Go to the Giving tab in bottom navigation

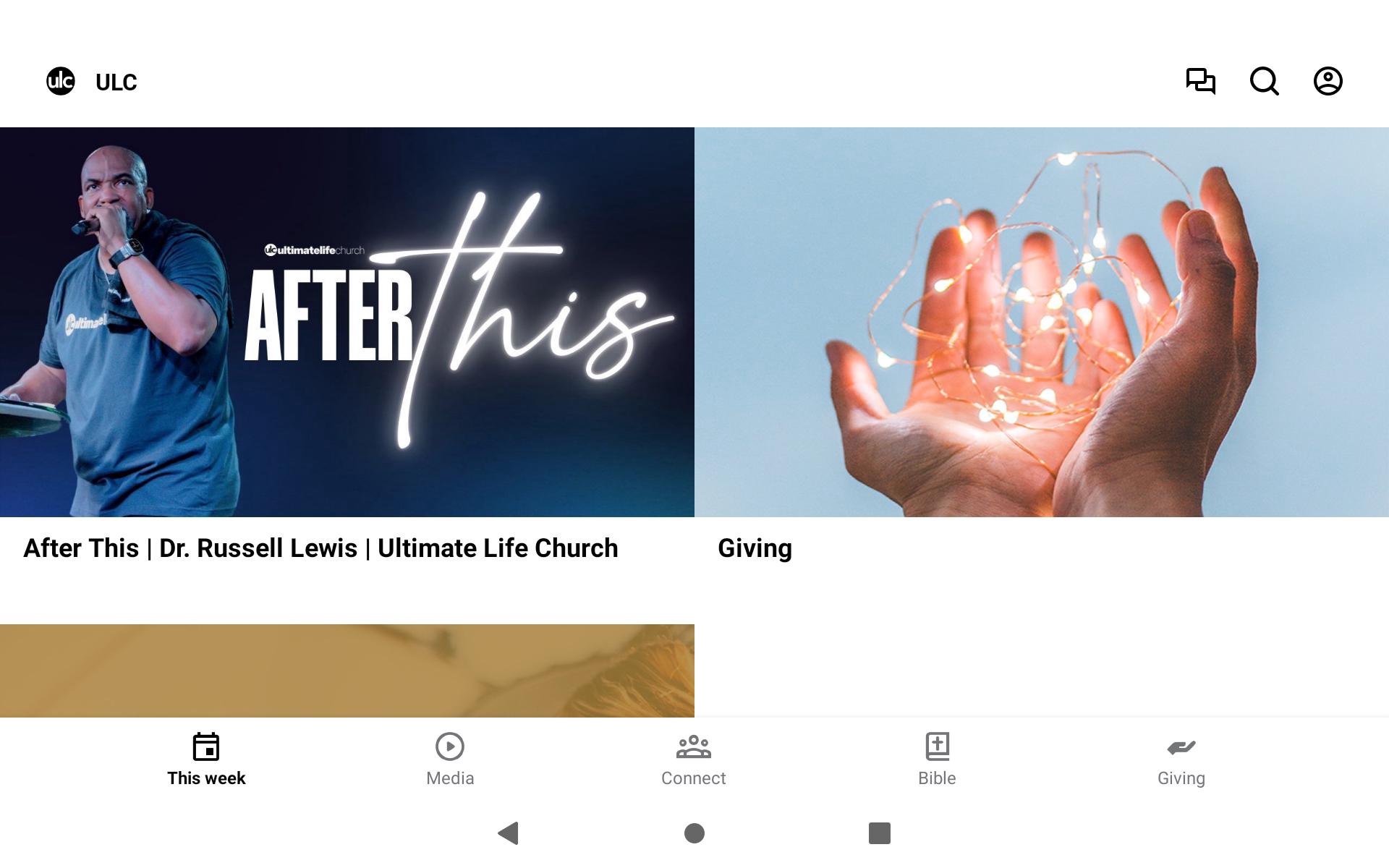[x=1181, y=759]
